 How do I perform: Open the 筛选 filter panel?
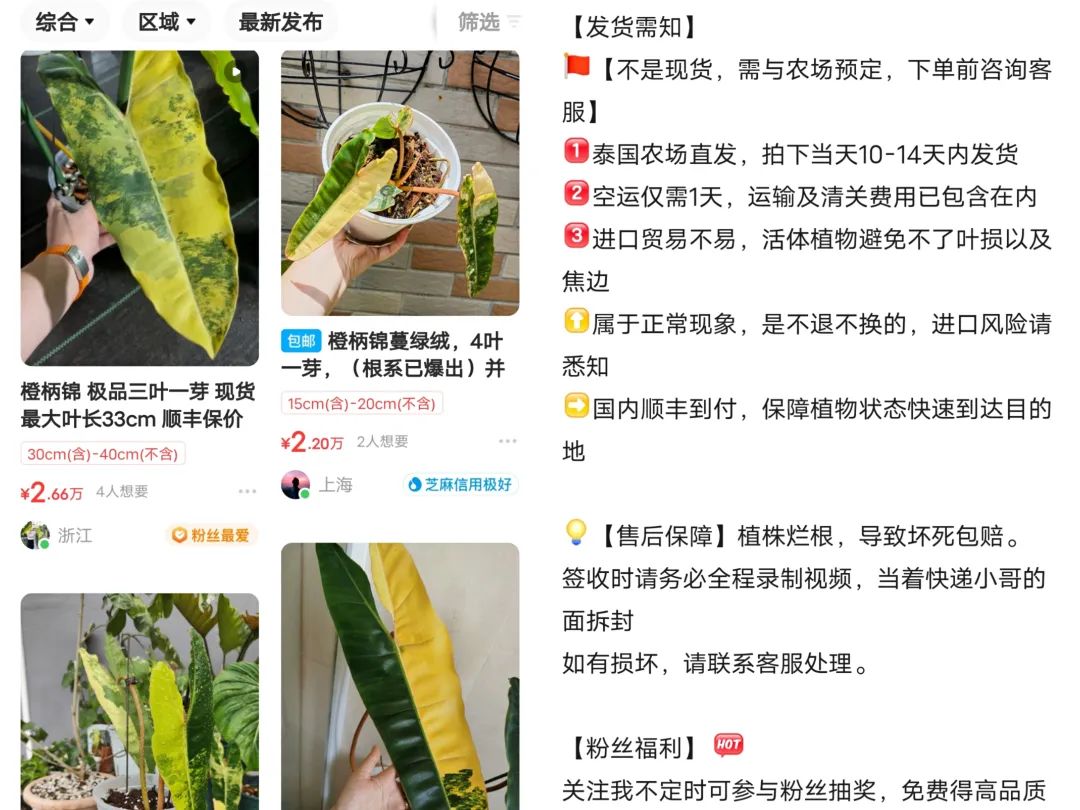point(489,22)
